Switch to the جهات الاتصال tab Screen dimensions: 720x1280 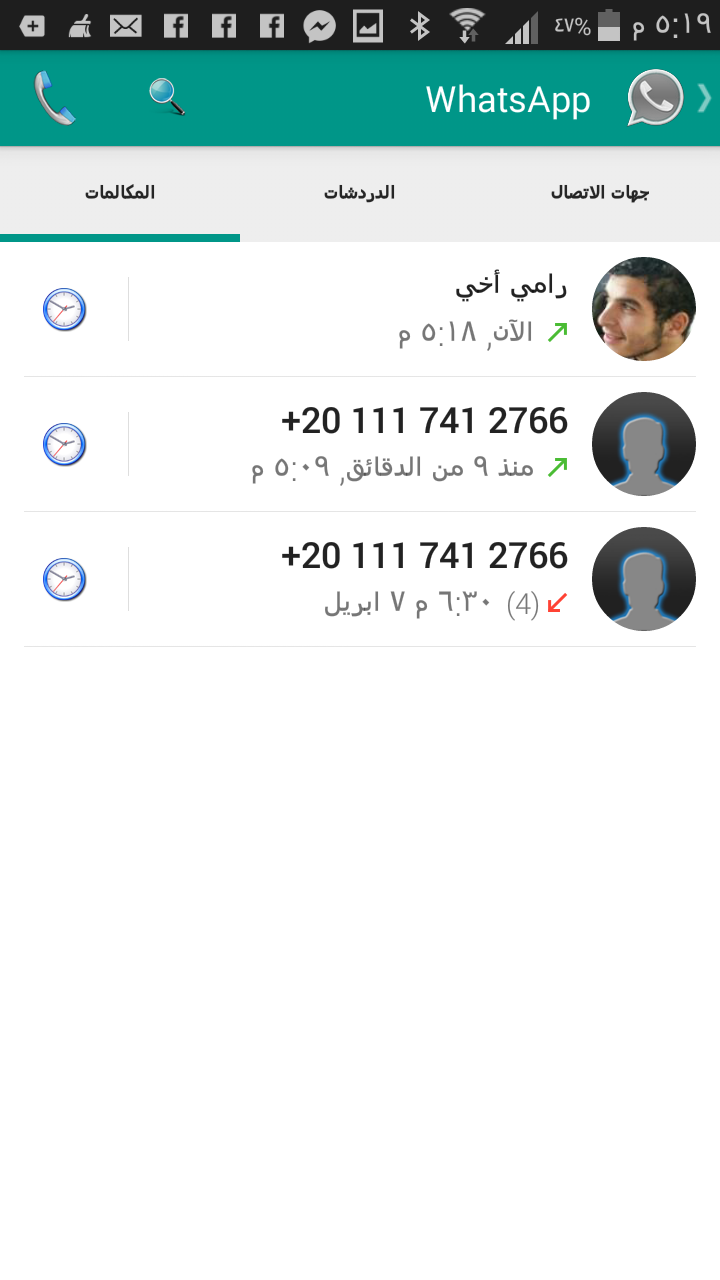click(x=600, y=193)
